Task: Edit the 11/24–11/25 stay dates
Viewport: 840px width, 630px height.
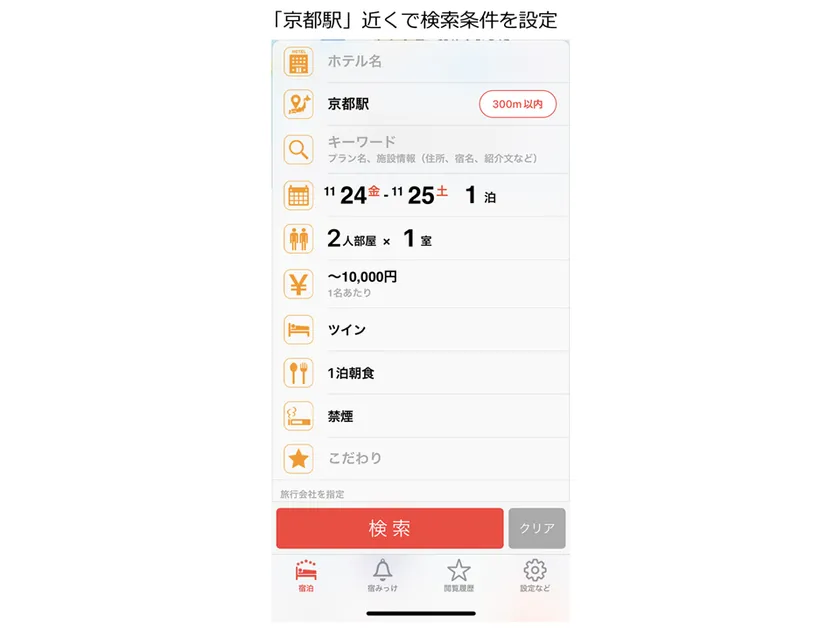Action: pyautogui.click(x=420, y=195)
